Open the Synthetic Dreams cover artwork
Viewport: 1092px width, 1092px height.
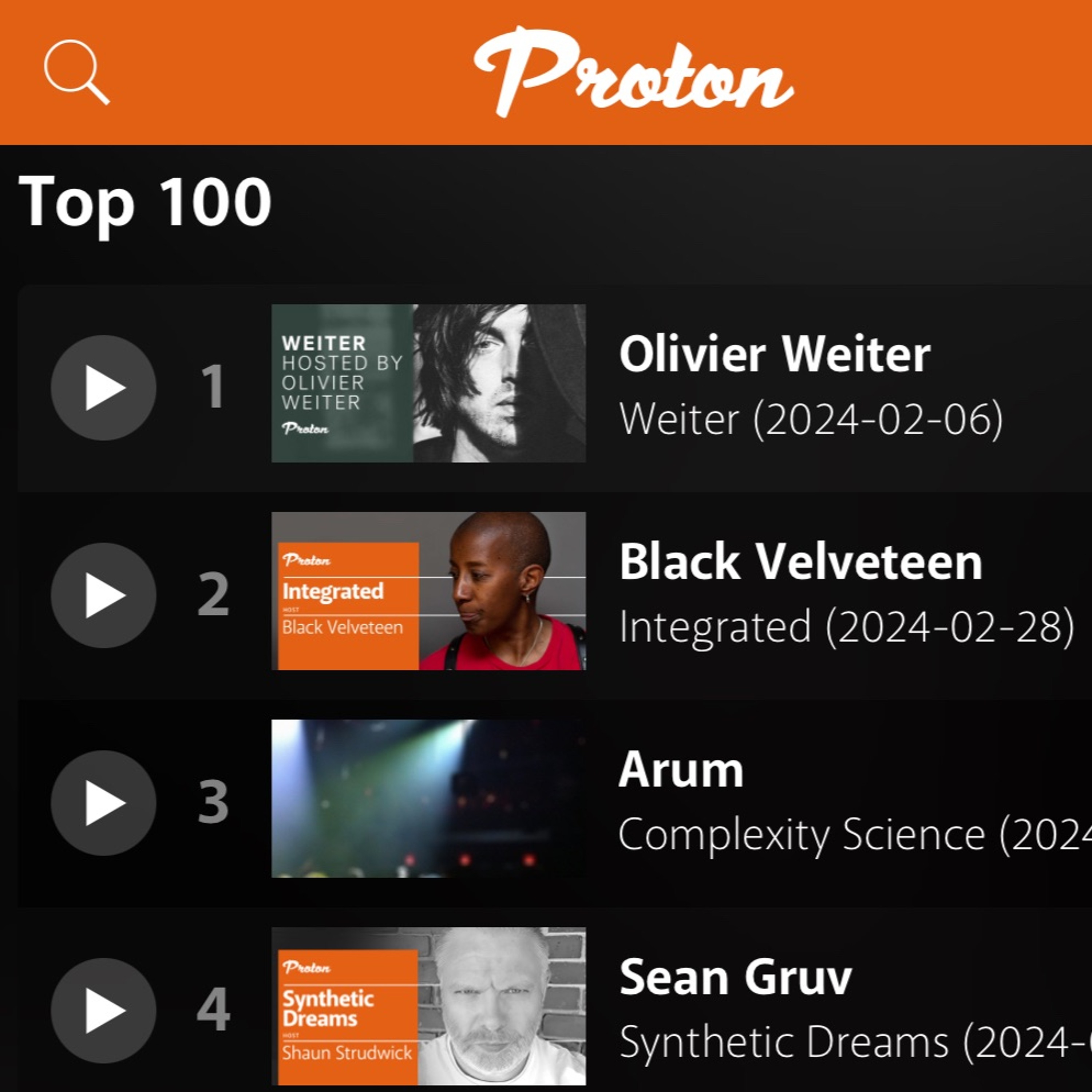pyautogui.click(x=428, y=1006)
